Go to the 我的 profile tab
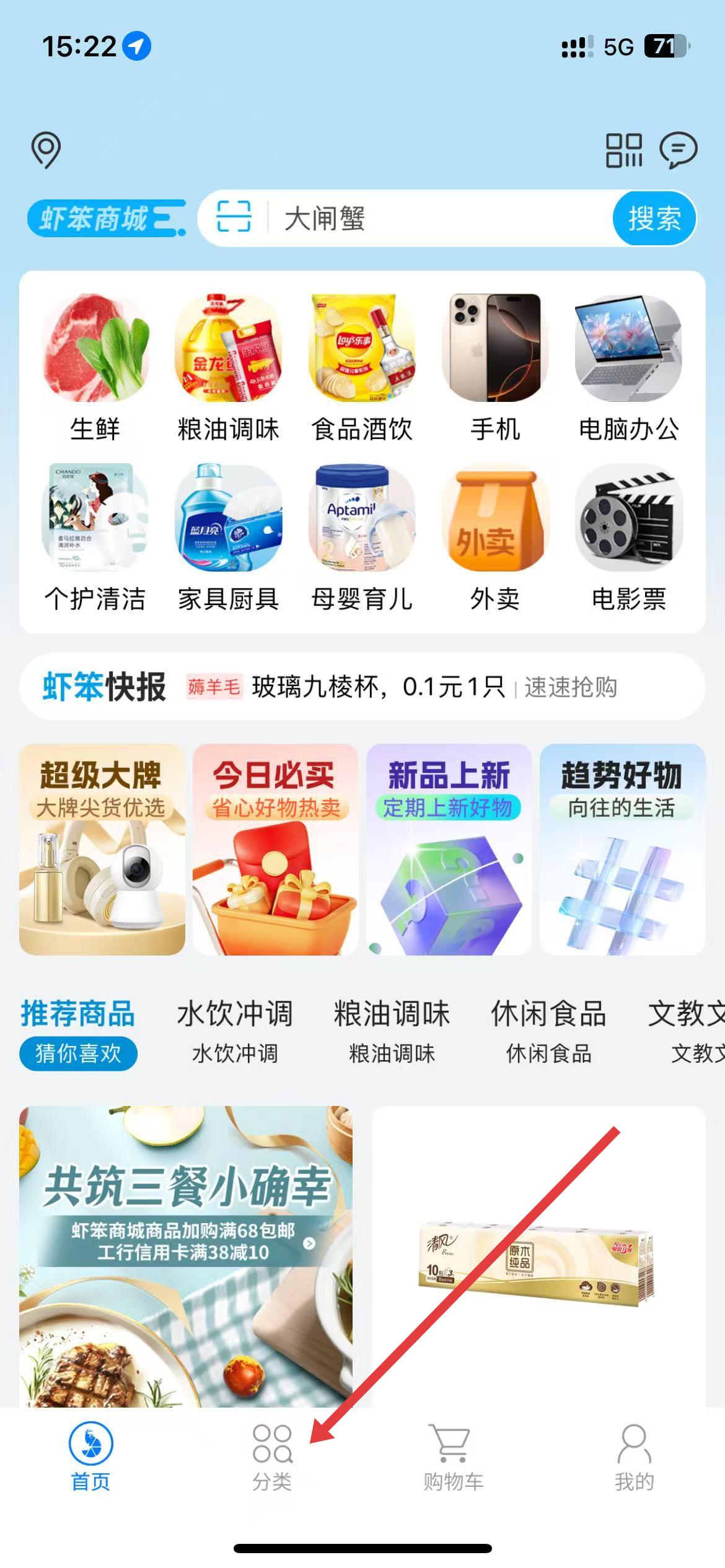This screenshot has width=725, height=1568. [634, 1457]
